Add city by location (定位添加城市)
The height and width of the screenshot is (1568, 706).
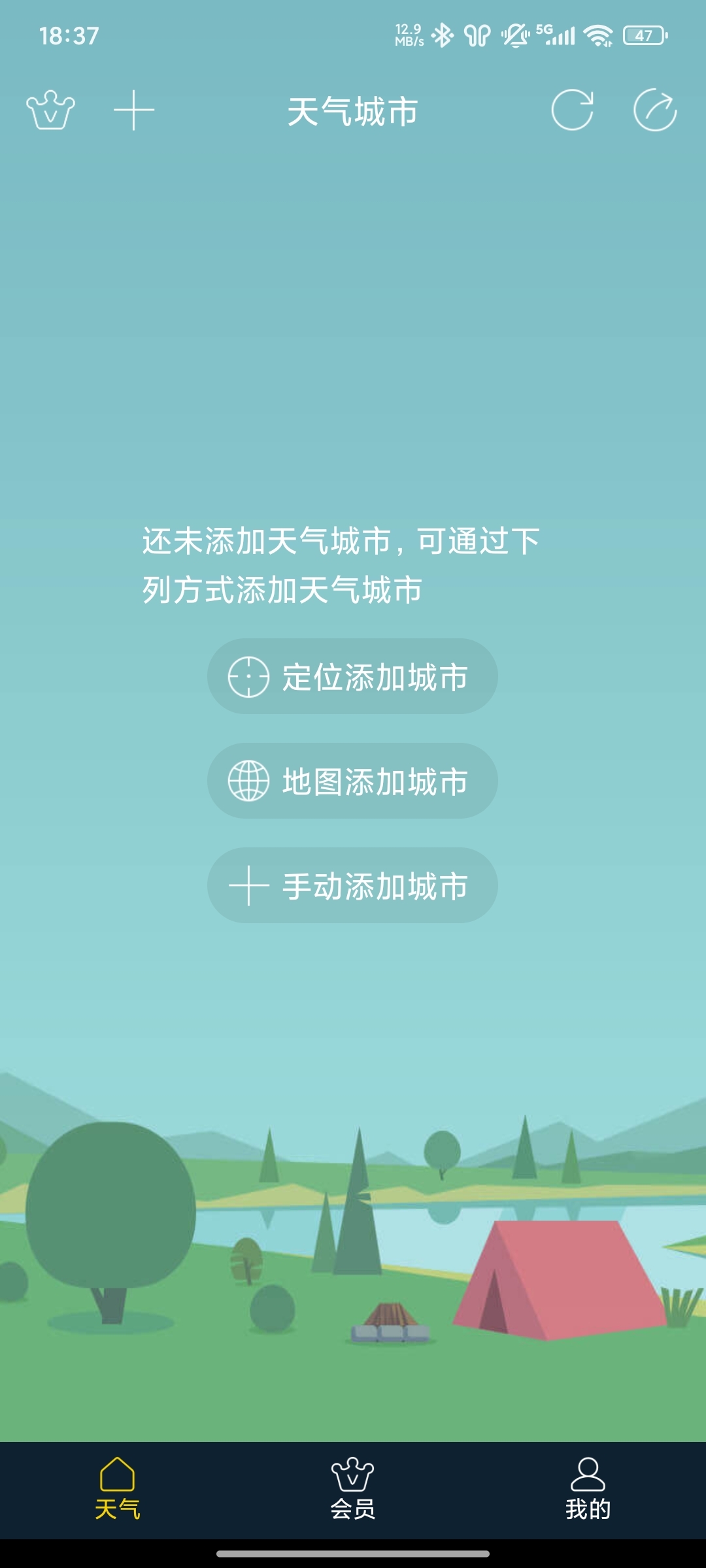point(352,676)
